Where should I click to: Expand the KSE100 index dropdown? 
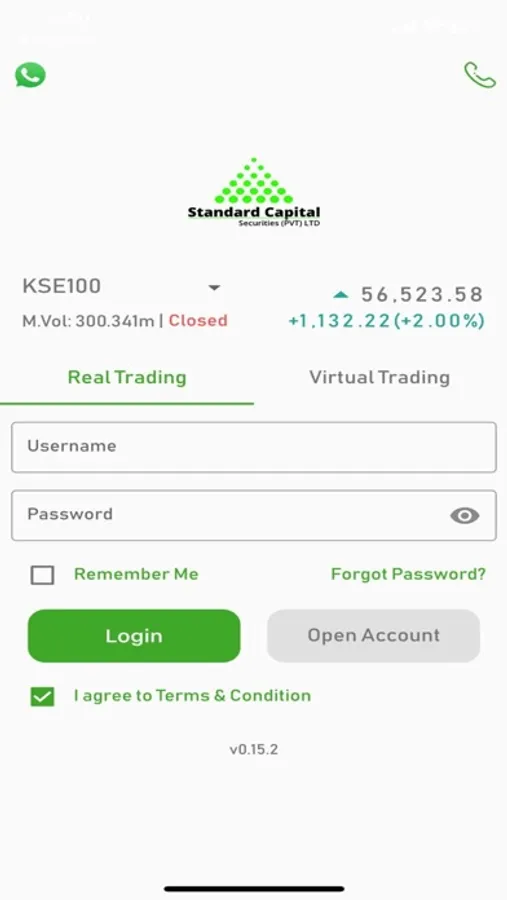pos(214,287)
